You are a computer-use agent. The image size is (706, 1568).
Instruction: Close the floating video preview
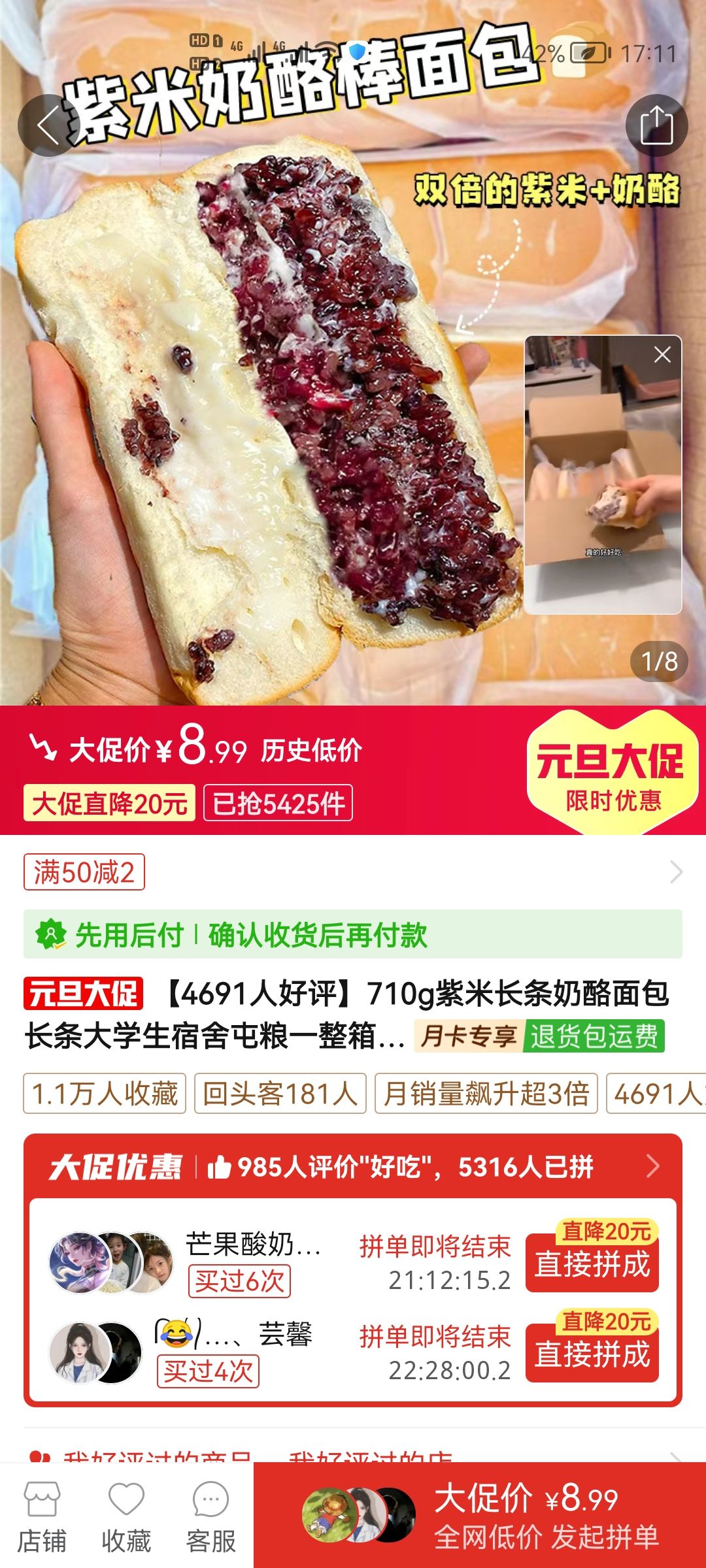[x=662, y=355]
